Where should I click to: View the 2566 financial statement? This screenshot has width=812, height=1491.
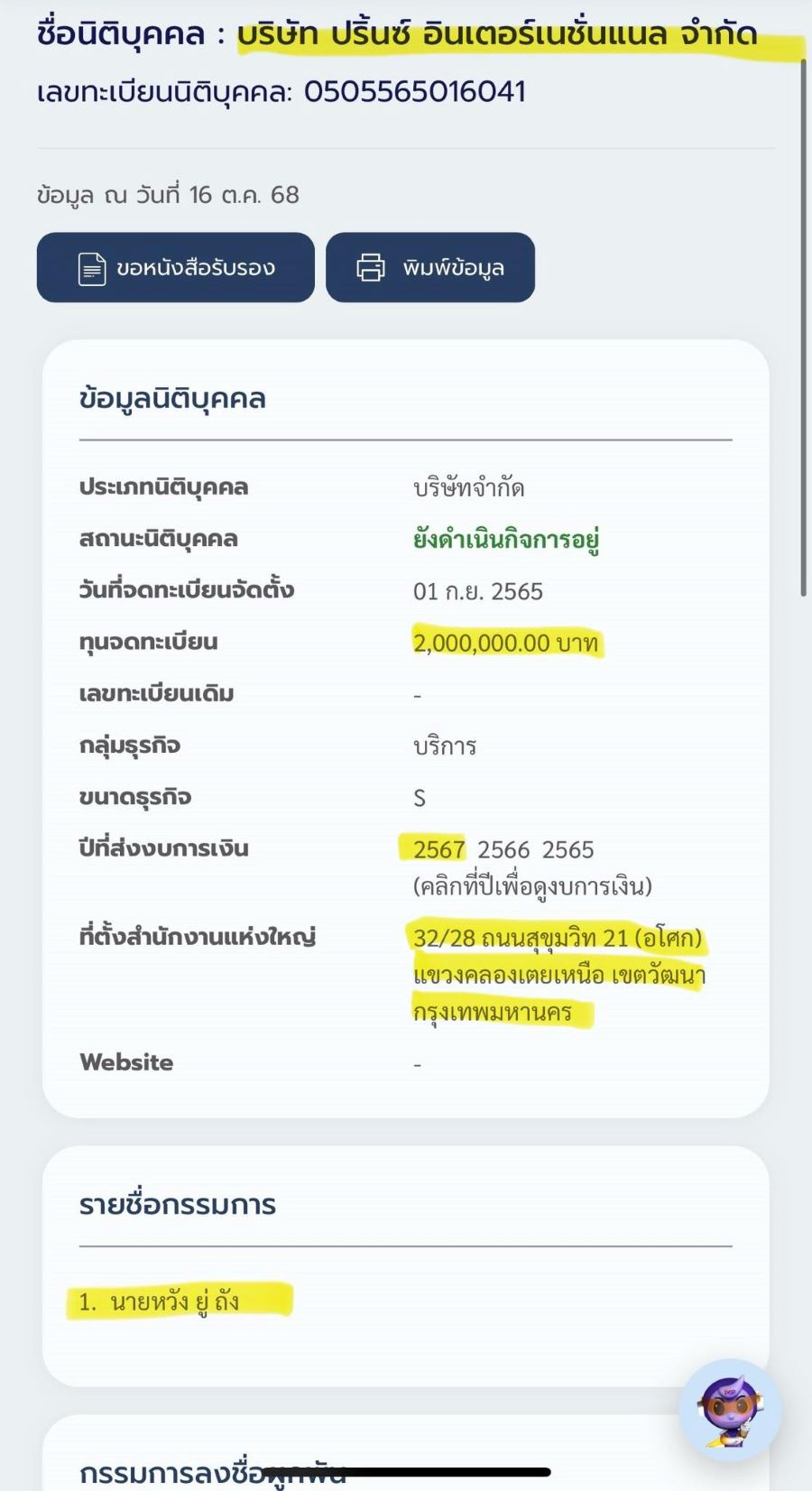click(x=503, y=849)
